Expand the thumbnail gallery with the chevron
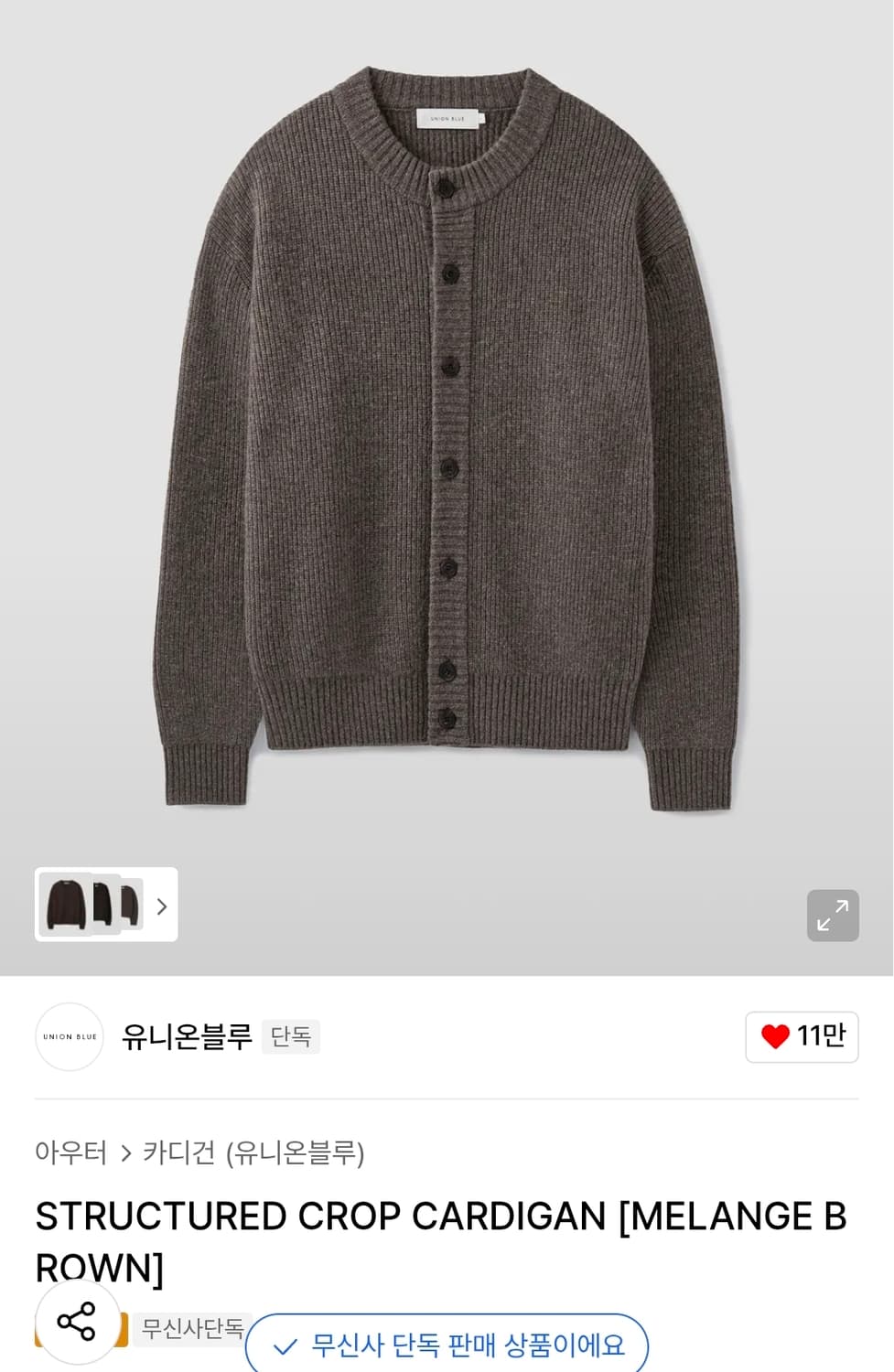Viewport: 894px width, 1372px height. coord(161,906)
